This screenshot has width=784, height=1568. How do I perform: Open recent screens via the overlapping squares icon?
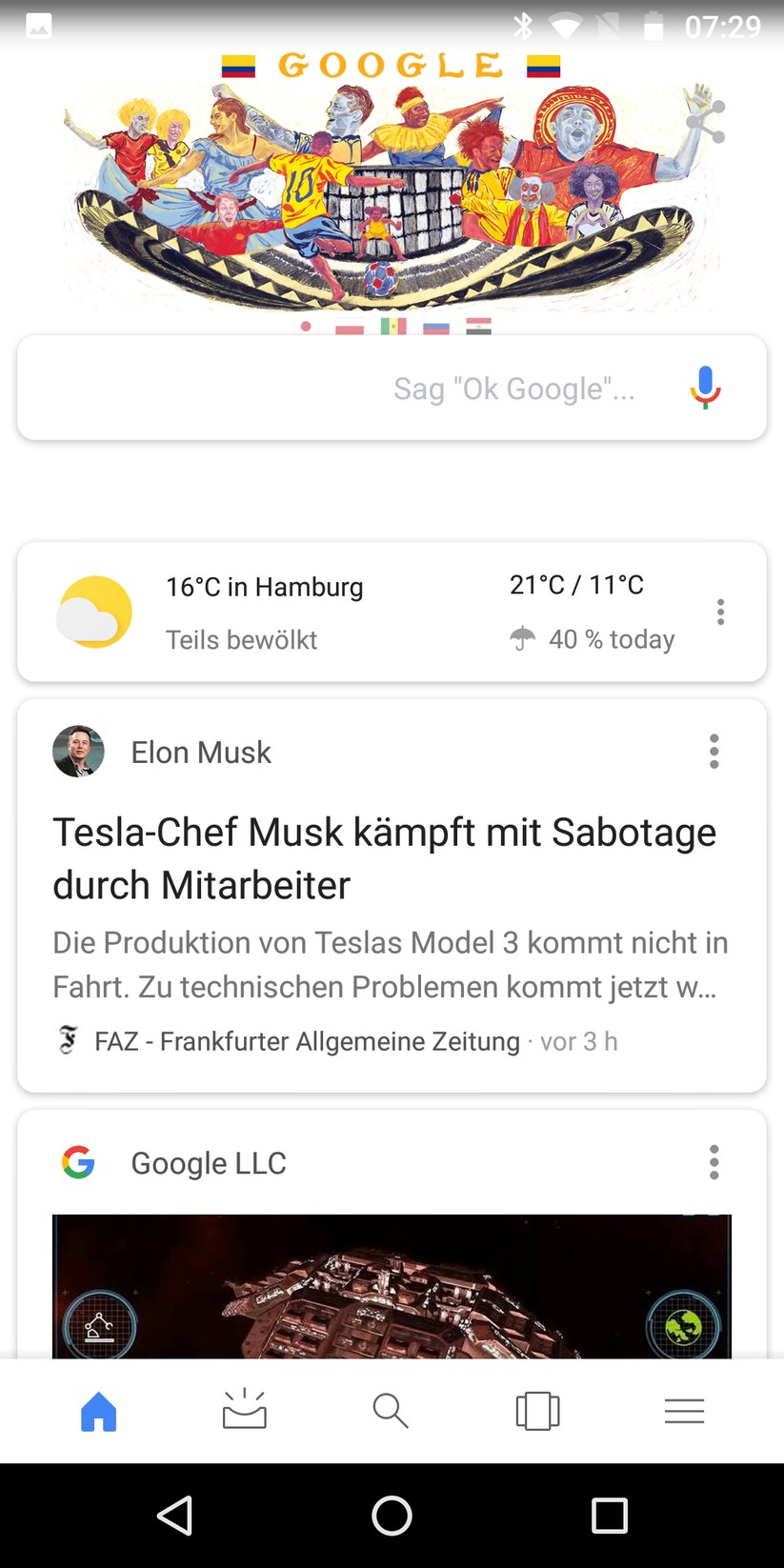tap(538, 1411)
